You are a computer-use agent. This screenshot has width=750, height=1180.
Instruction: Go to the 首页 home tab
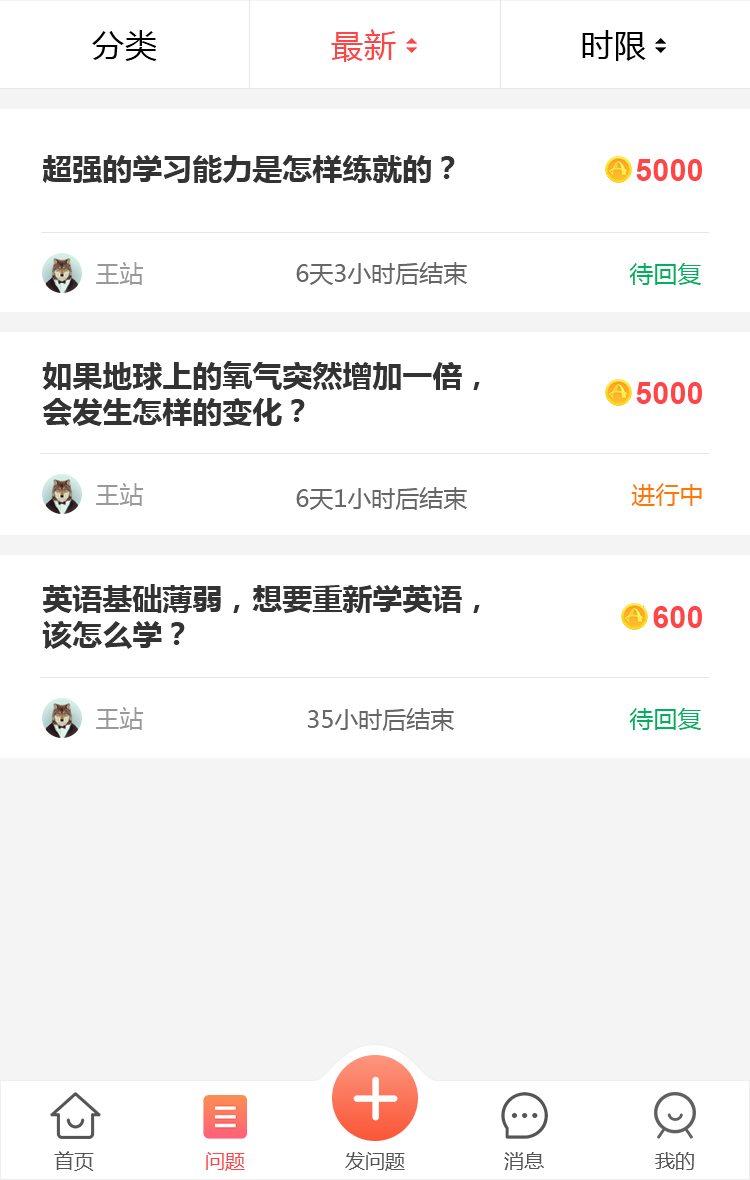click(75, 1130)
